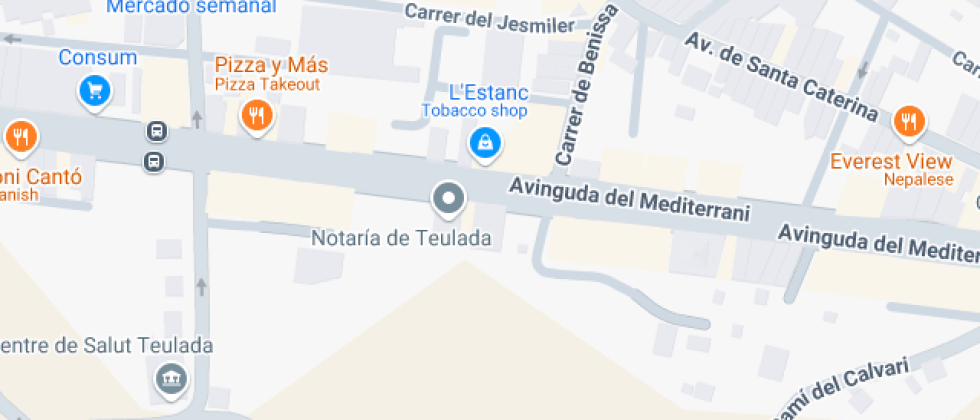Tap the lower bus stop icon
The image size is (980, 420).
(153, 161)
